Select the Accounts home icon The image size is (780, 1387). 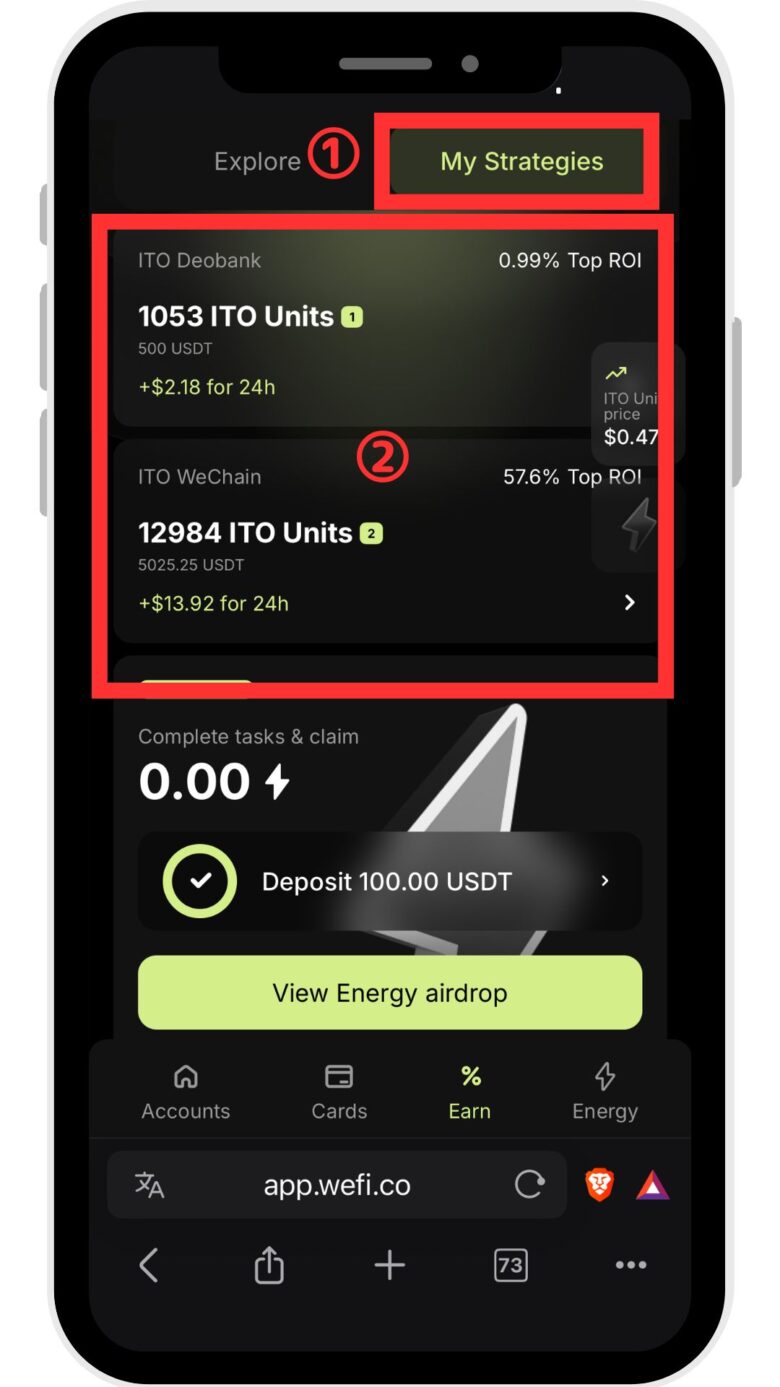pyautogui.click(x=185, y=1077)
